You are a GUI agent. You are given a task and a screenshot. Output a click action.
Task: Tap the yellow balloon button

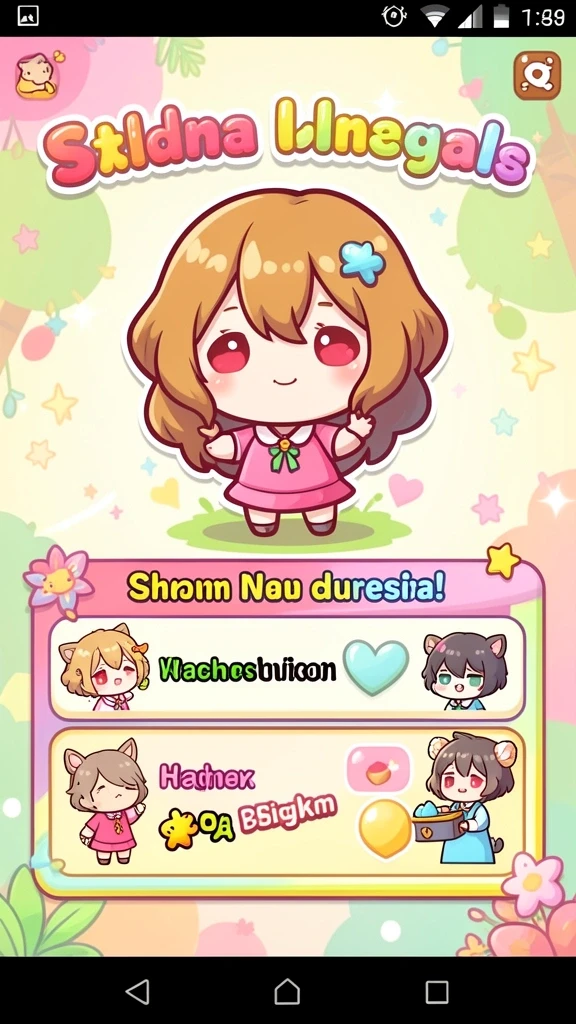pos(385,828)
